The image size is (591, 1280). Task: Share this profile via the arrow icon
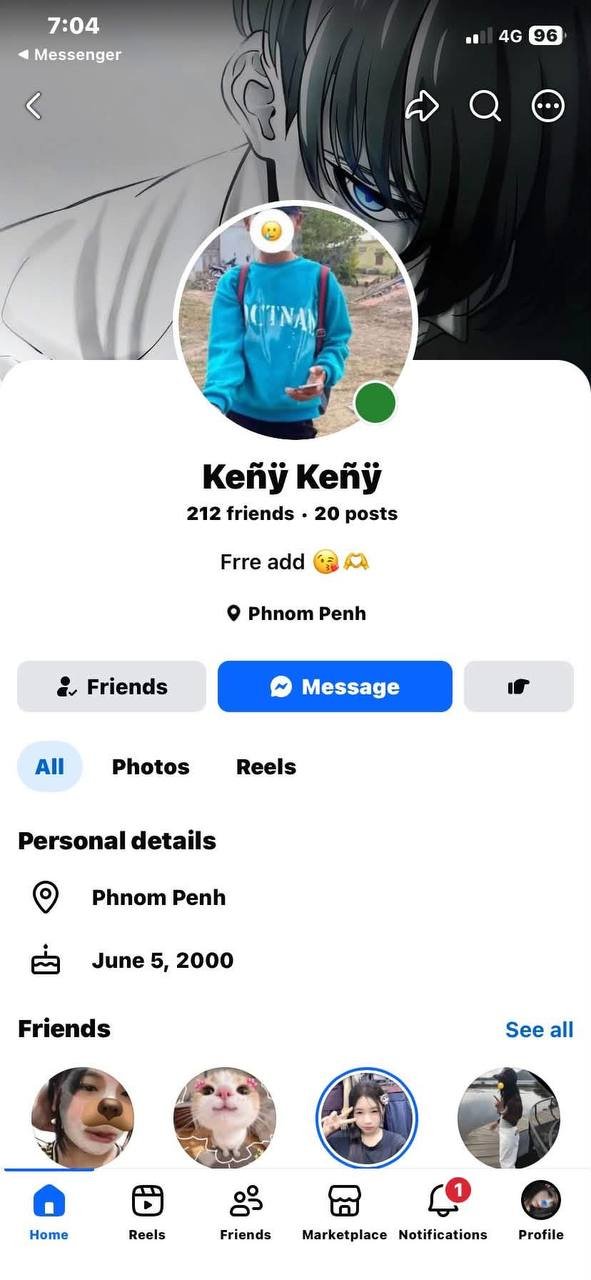(422, 105)
